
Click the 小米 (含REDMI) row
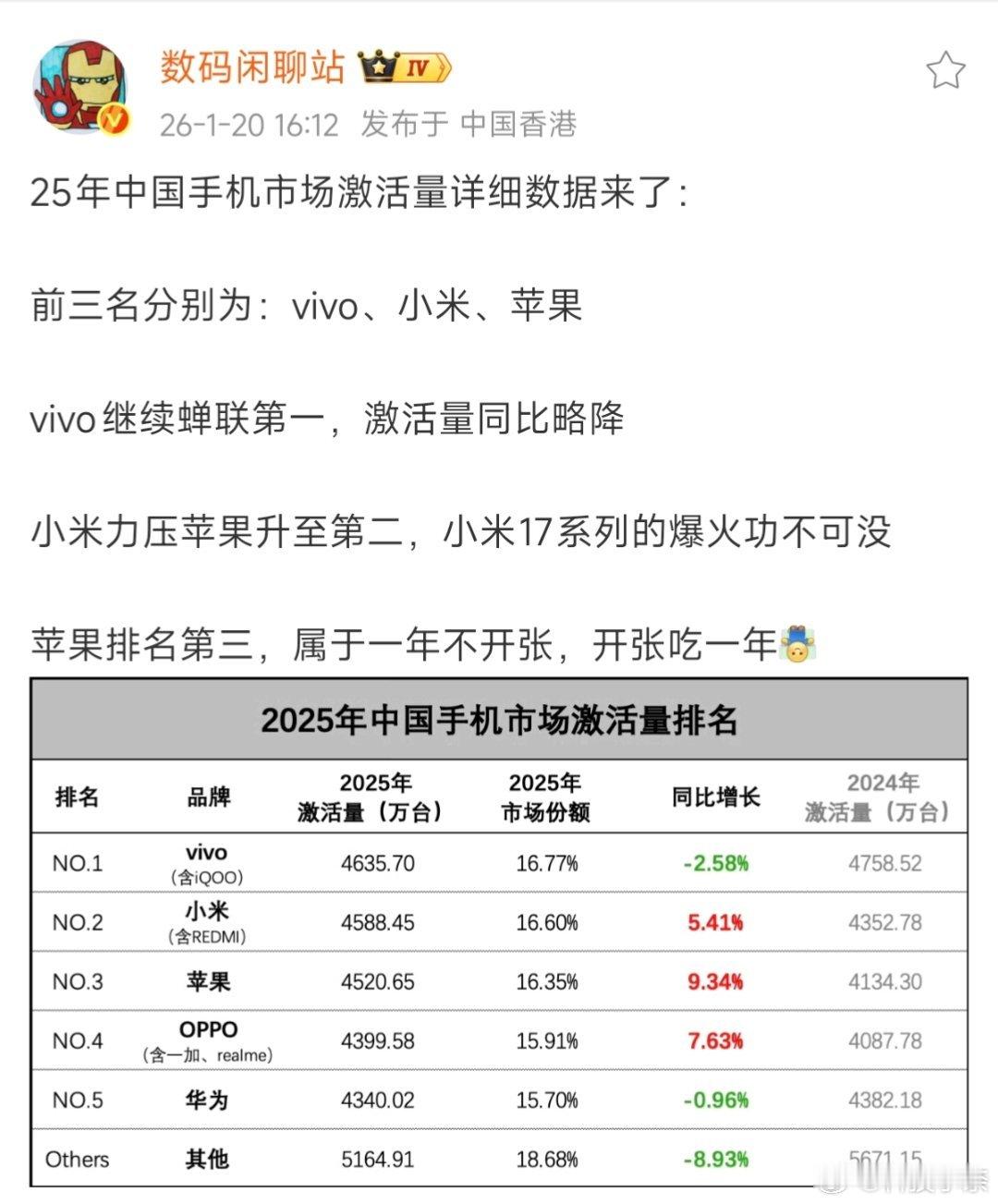point(209,921)
